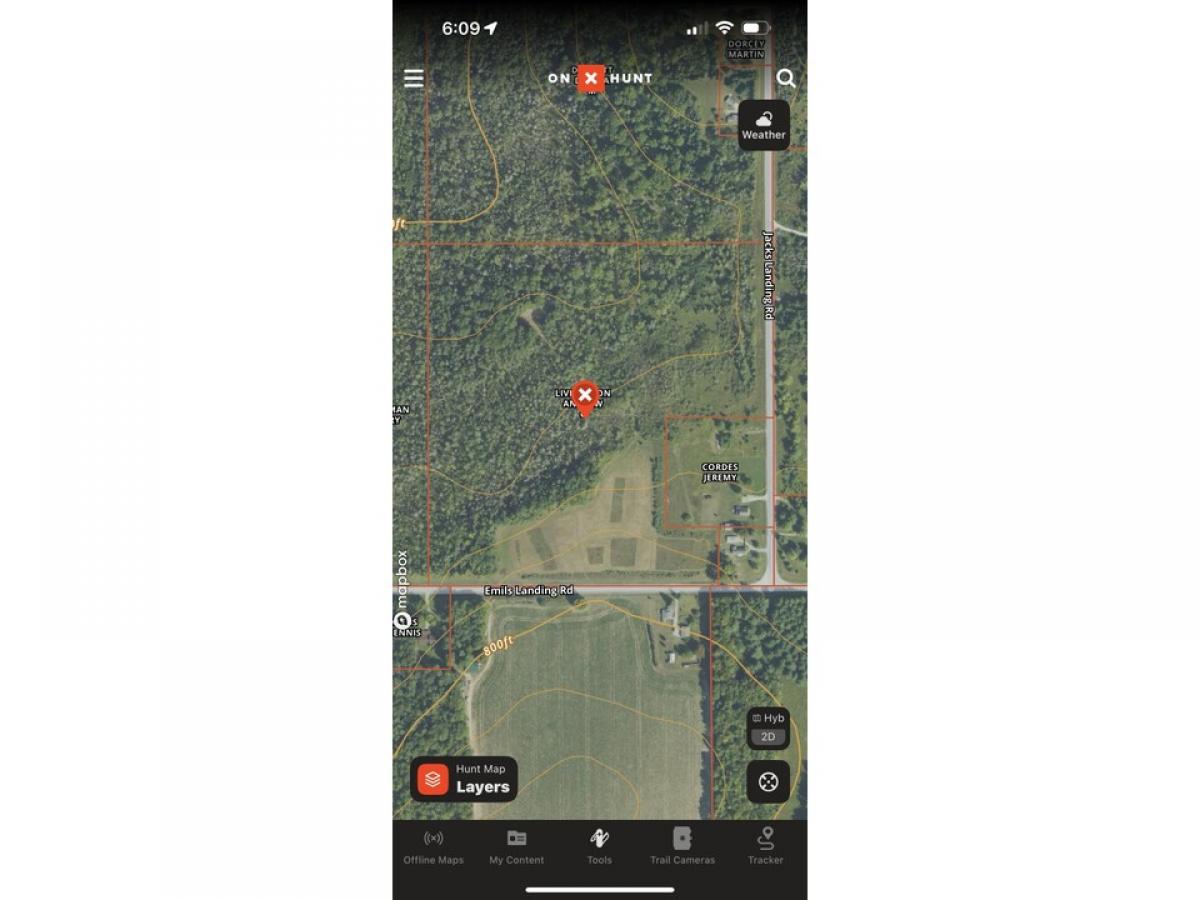1200x900 pixels.
Task: Open the Tools tab
Action: pyautogui.click(x=599, y=847)
